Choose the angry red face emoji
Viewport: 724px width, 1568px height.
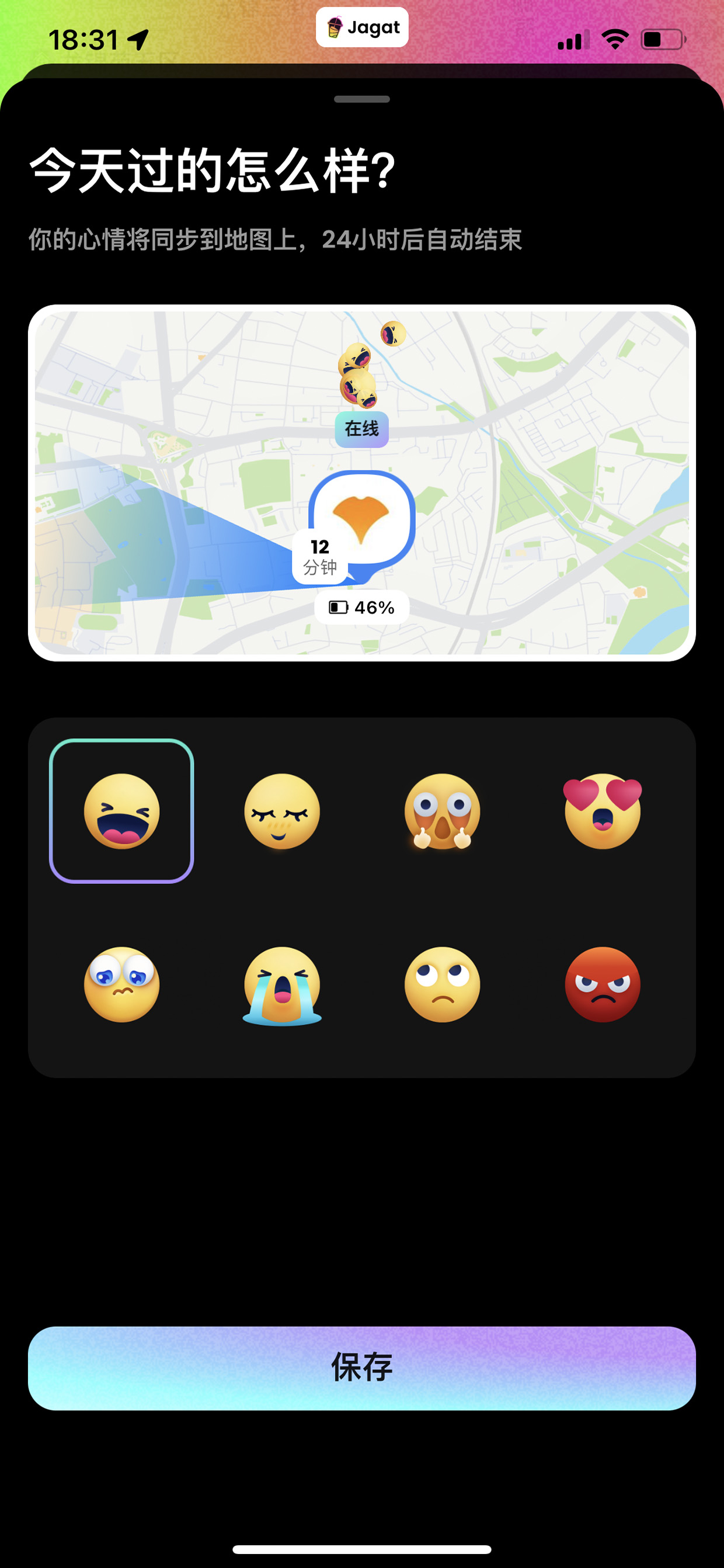click(x=603, y=984)
